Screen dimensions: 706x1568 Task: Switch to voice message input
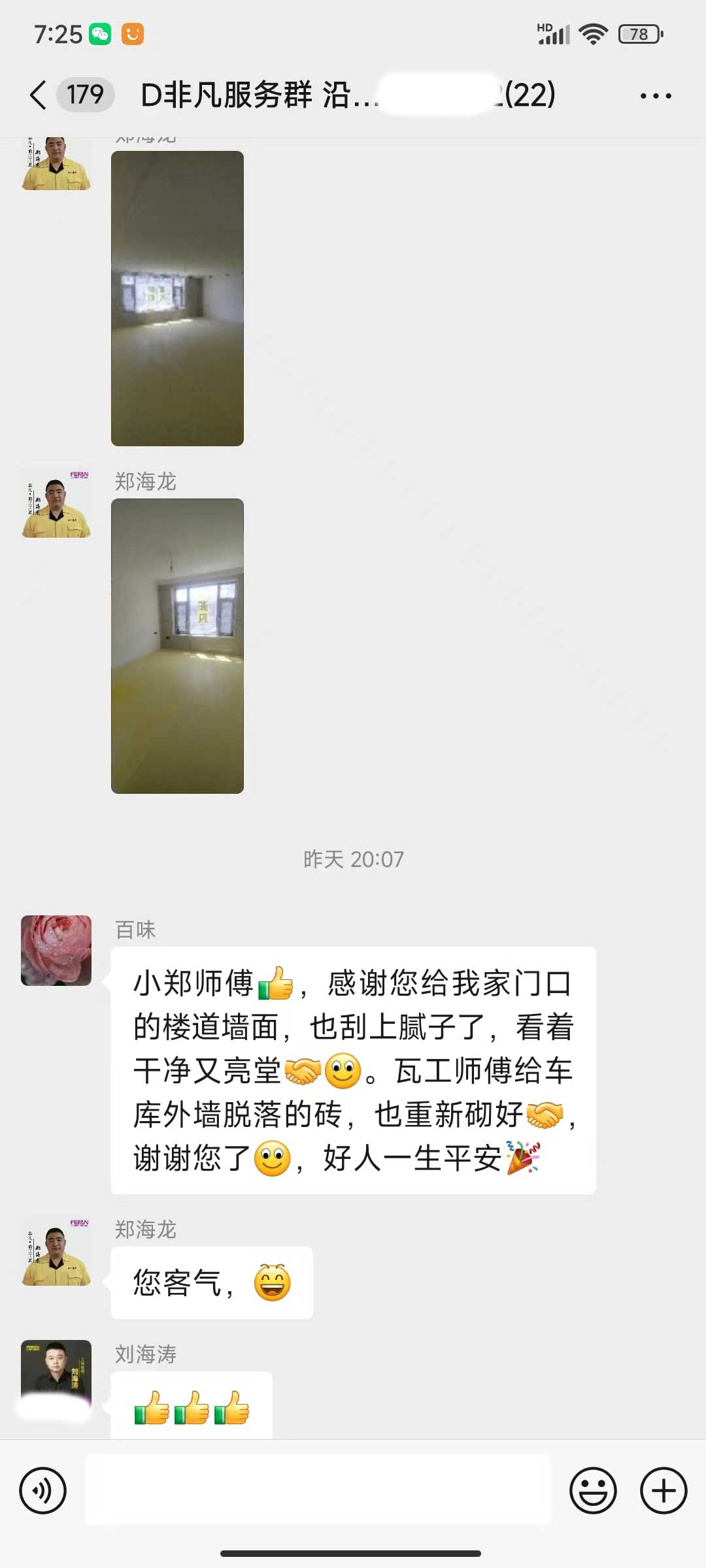43,1490
